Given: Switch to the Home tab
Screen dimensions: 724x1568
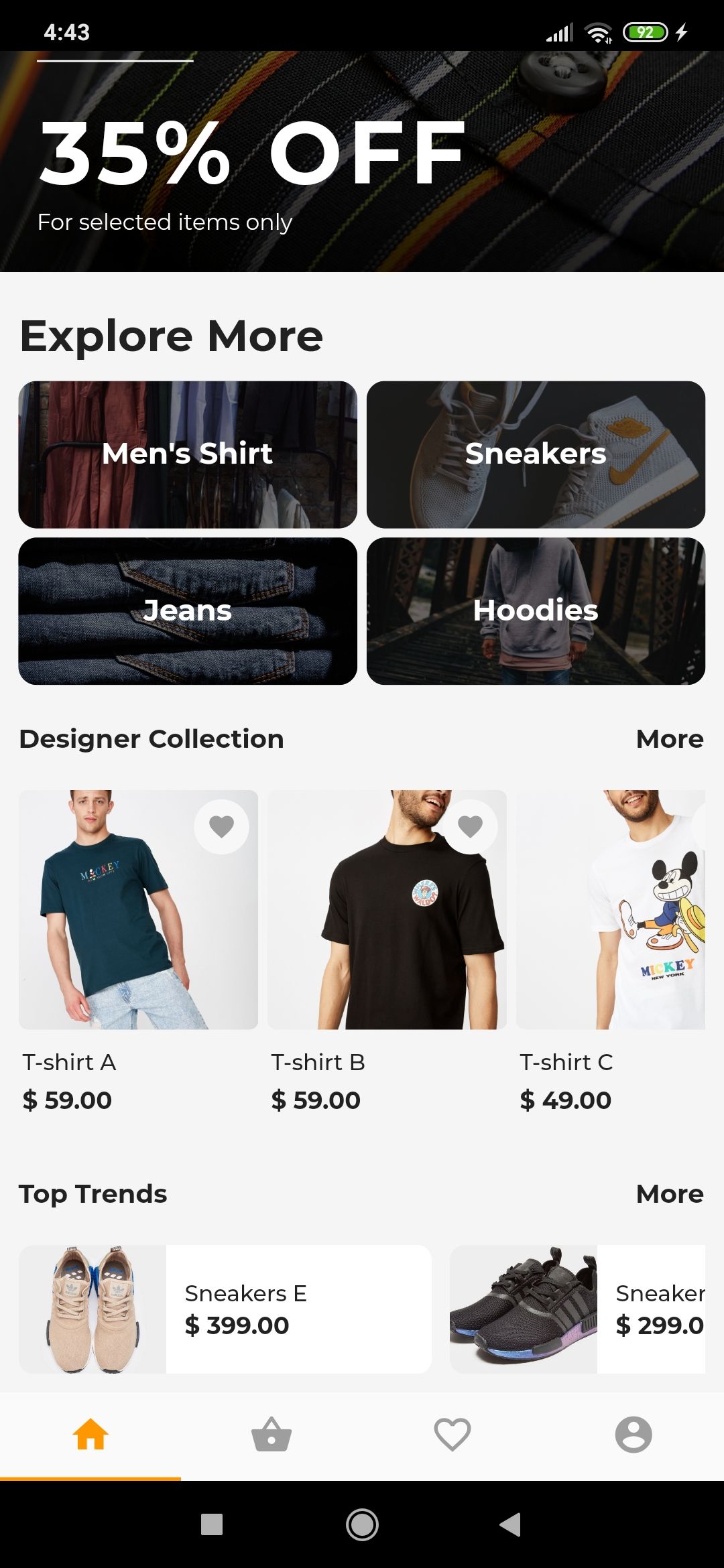Looking at the screenshot, I should pos(90,1435).
